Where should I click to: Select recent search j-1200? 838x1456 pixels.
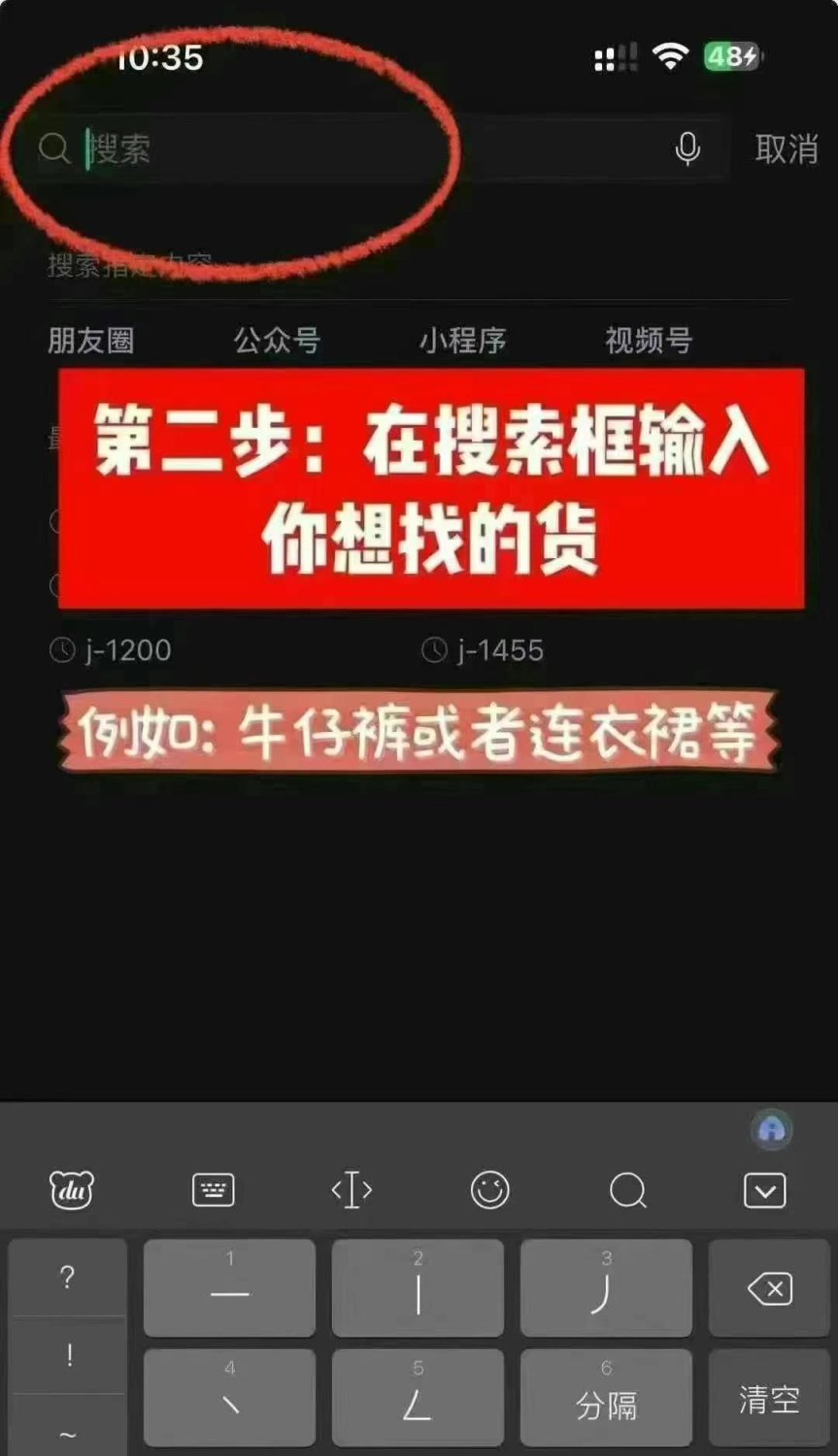pos(111,650)
